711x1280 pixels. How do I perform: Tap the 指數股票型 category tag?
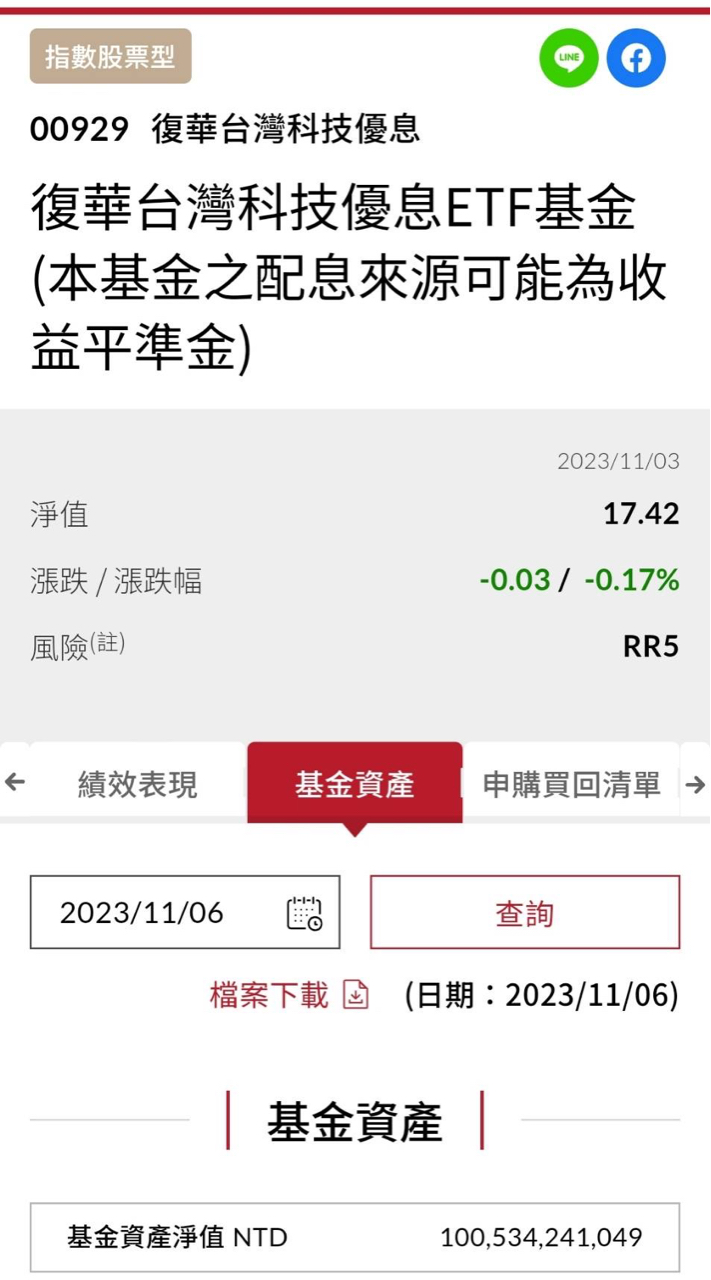point(110,56)
